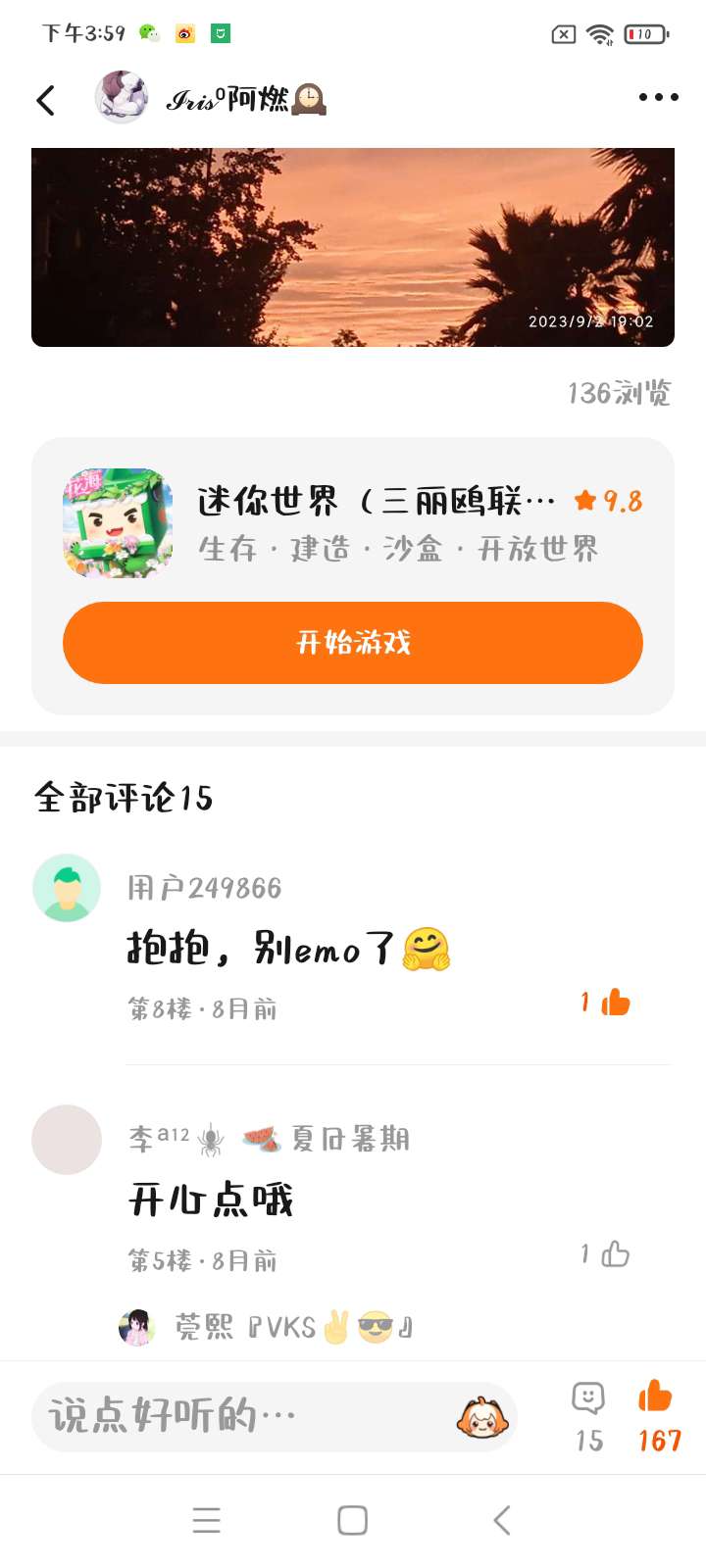
Task: Like the 开心点哦 comment
Action: pos(615,1254)
